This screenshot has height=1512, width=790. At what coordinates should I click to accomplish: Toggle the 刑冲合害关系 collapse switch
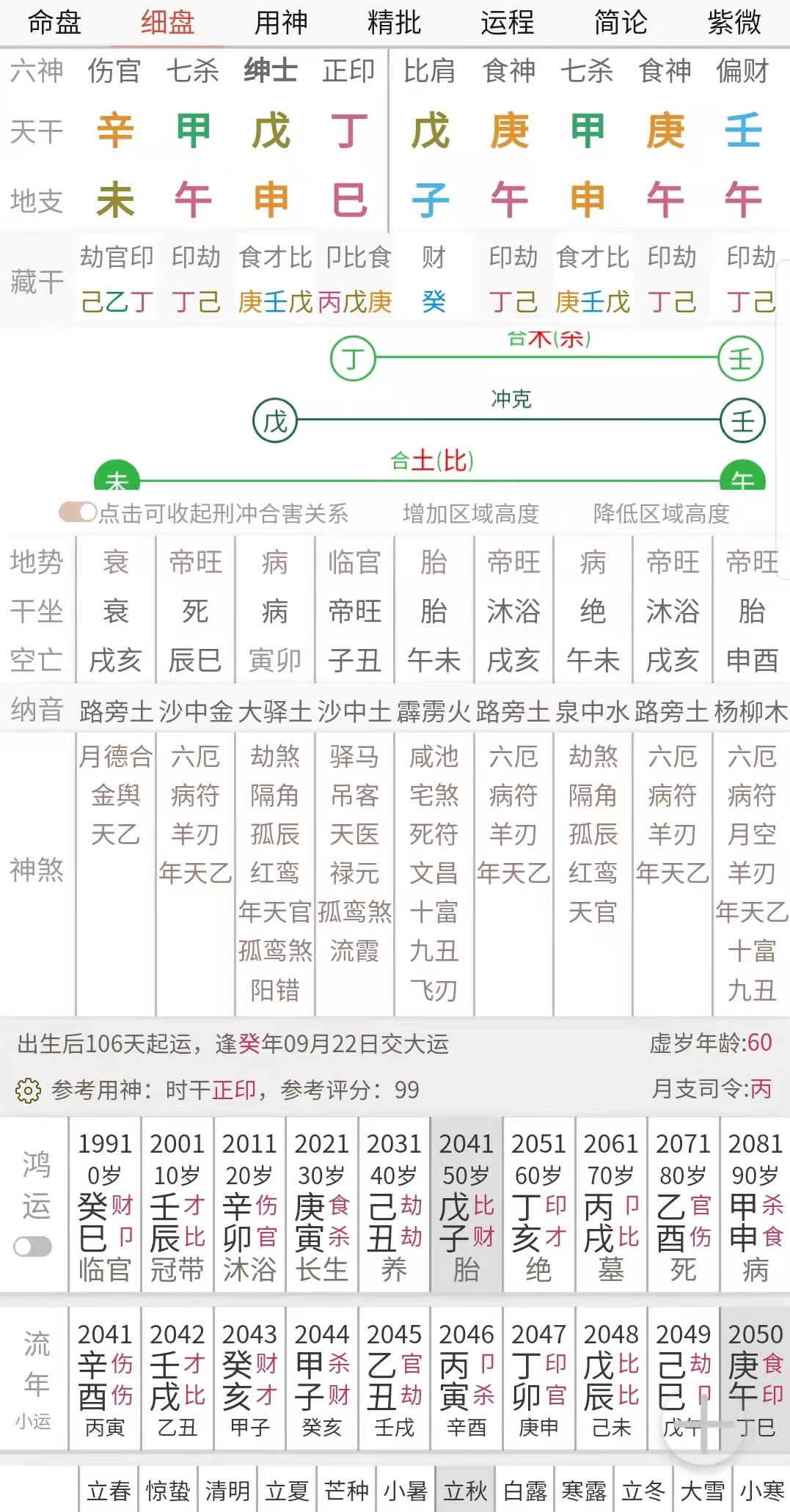78,512
